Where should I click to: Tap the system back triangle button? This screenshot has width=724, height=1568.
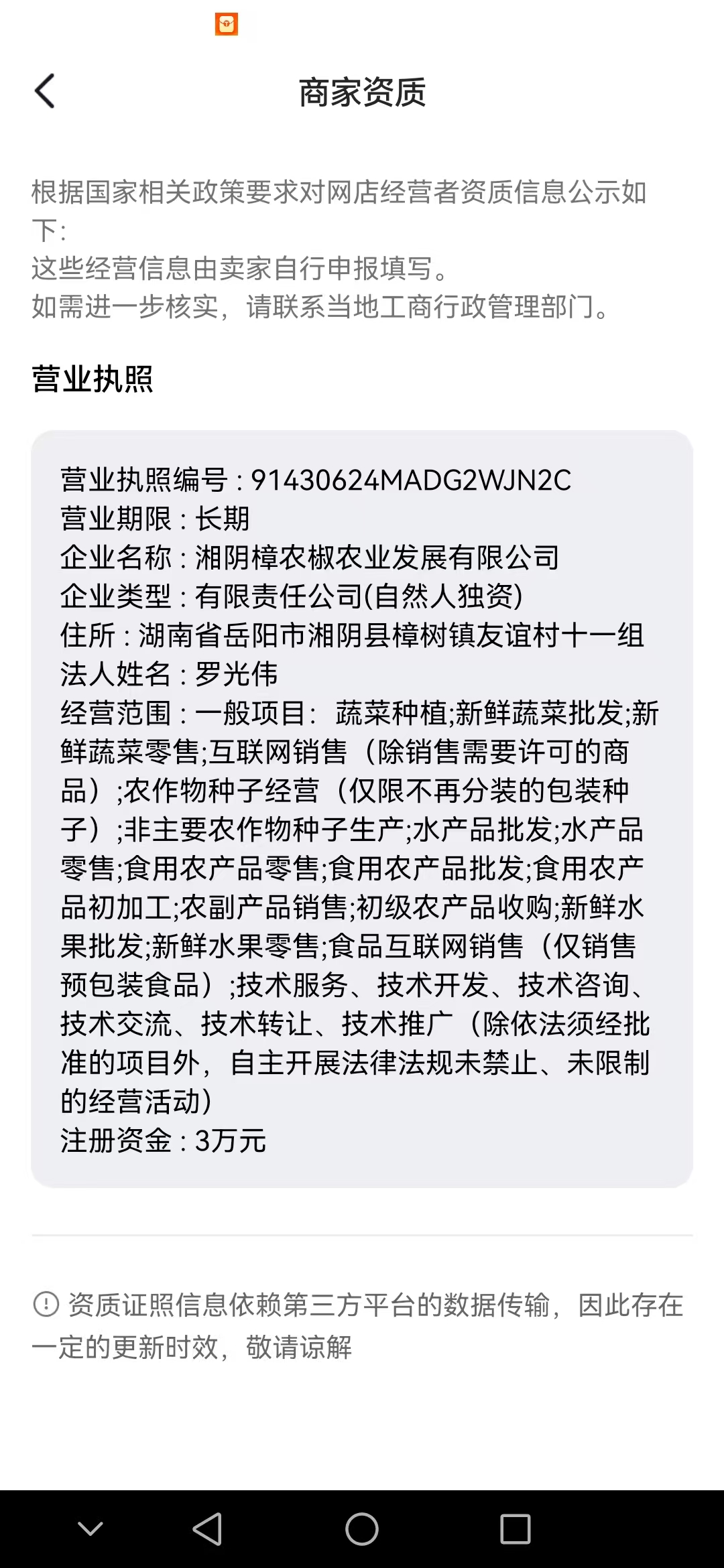207,1529
